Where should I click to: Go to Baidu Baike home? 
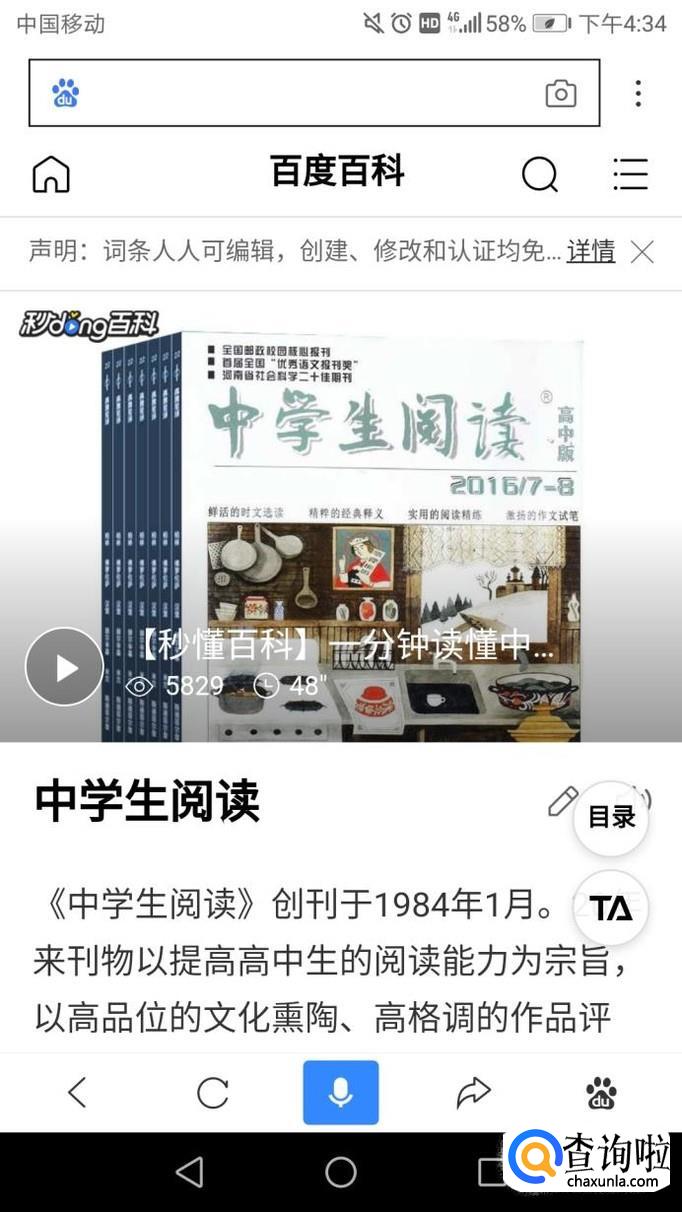[x=51, y=174]
